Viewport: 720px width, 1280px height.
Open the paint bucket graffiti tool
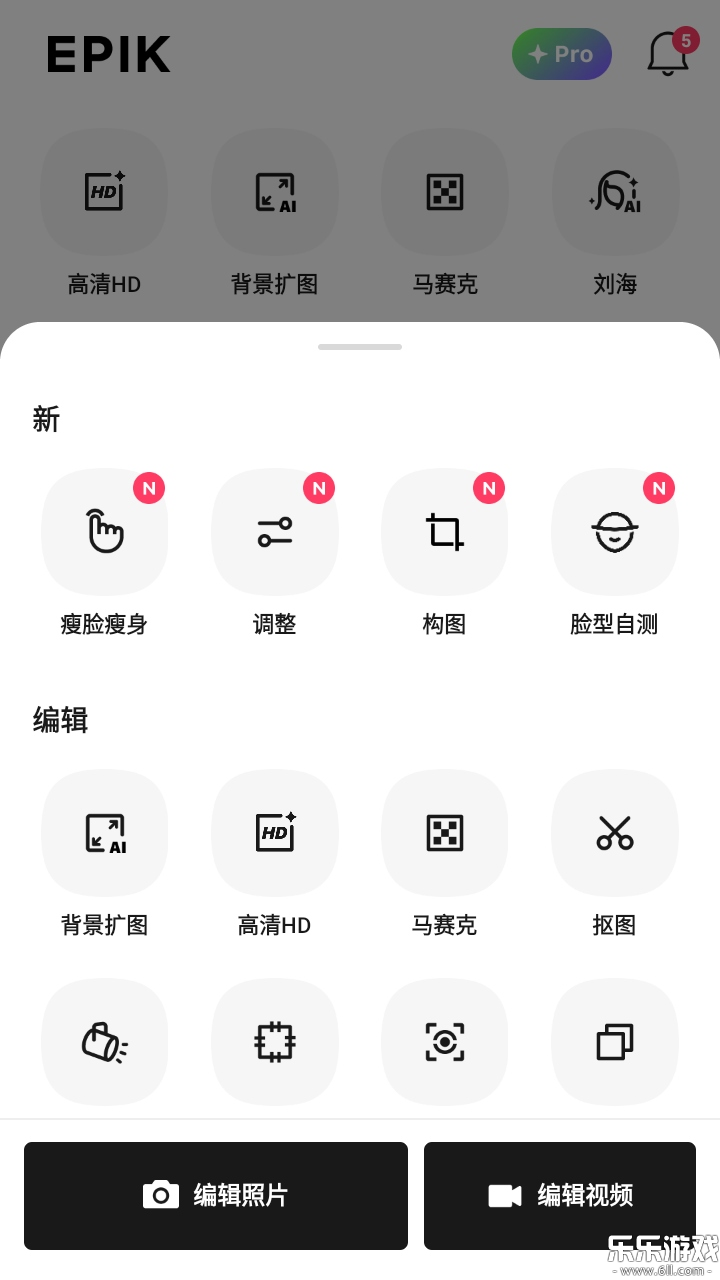pos(105,1041)
